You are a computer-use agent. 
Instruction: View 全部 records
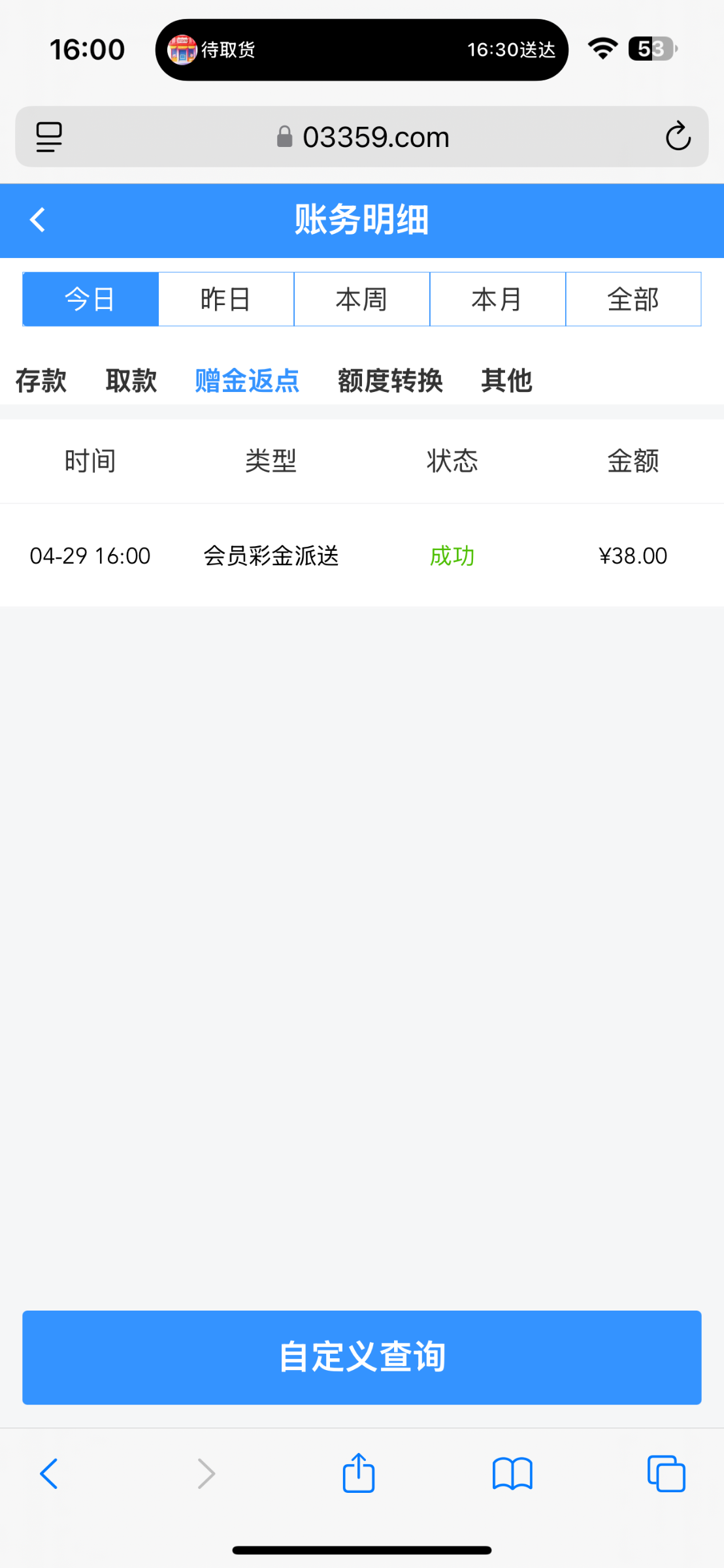[x=633, y=299]
